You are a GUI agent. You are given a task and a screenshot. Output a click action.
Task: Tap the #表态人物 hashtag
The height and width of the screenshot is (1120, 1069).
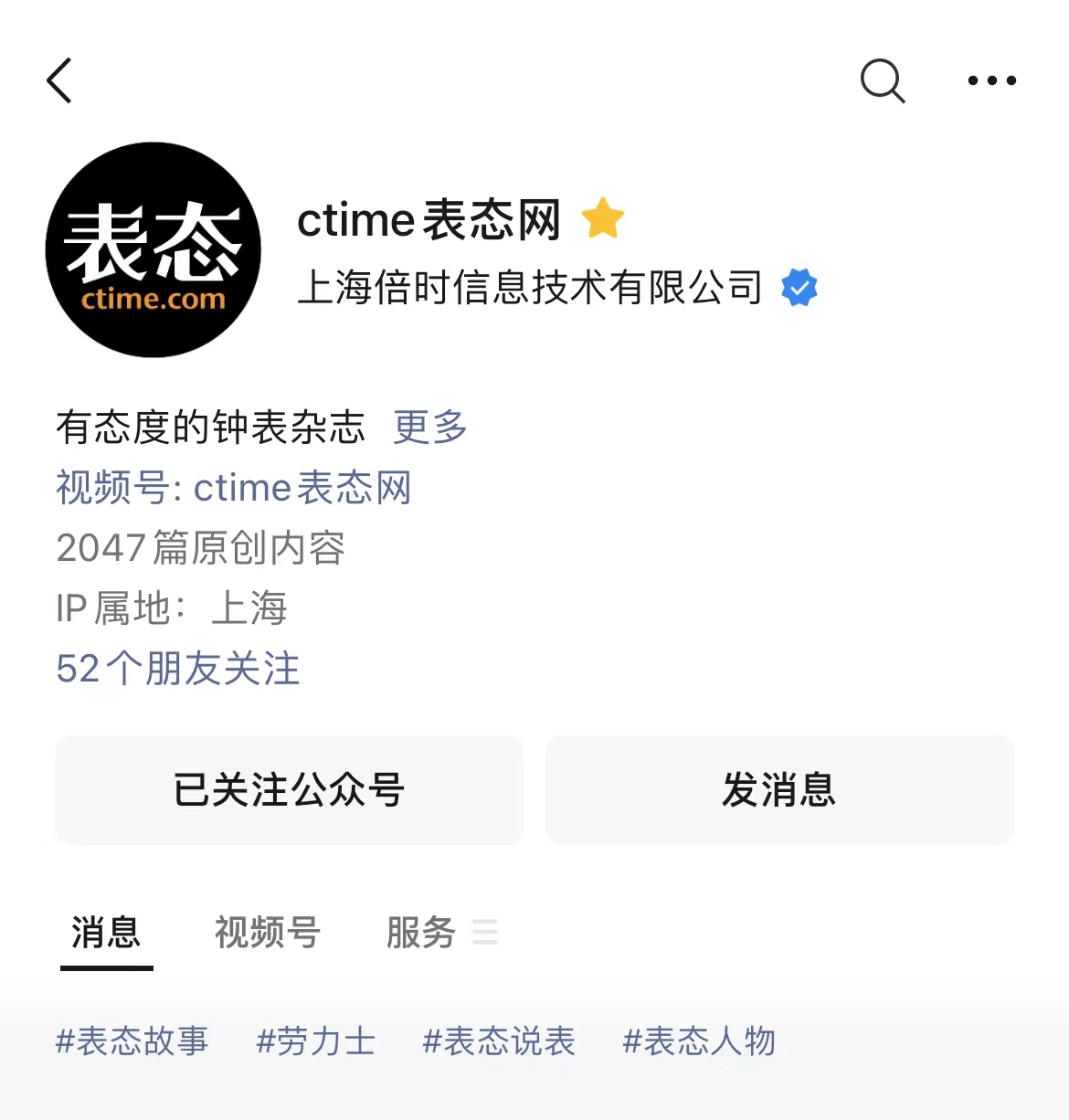coord(698,1041)
